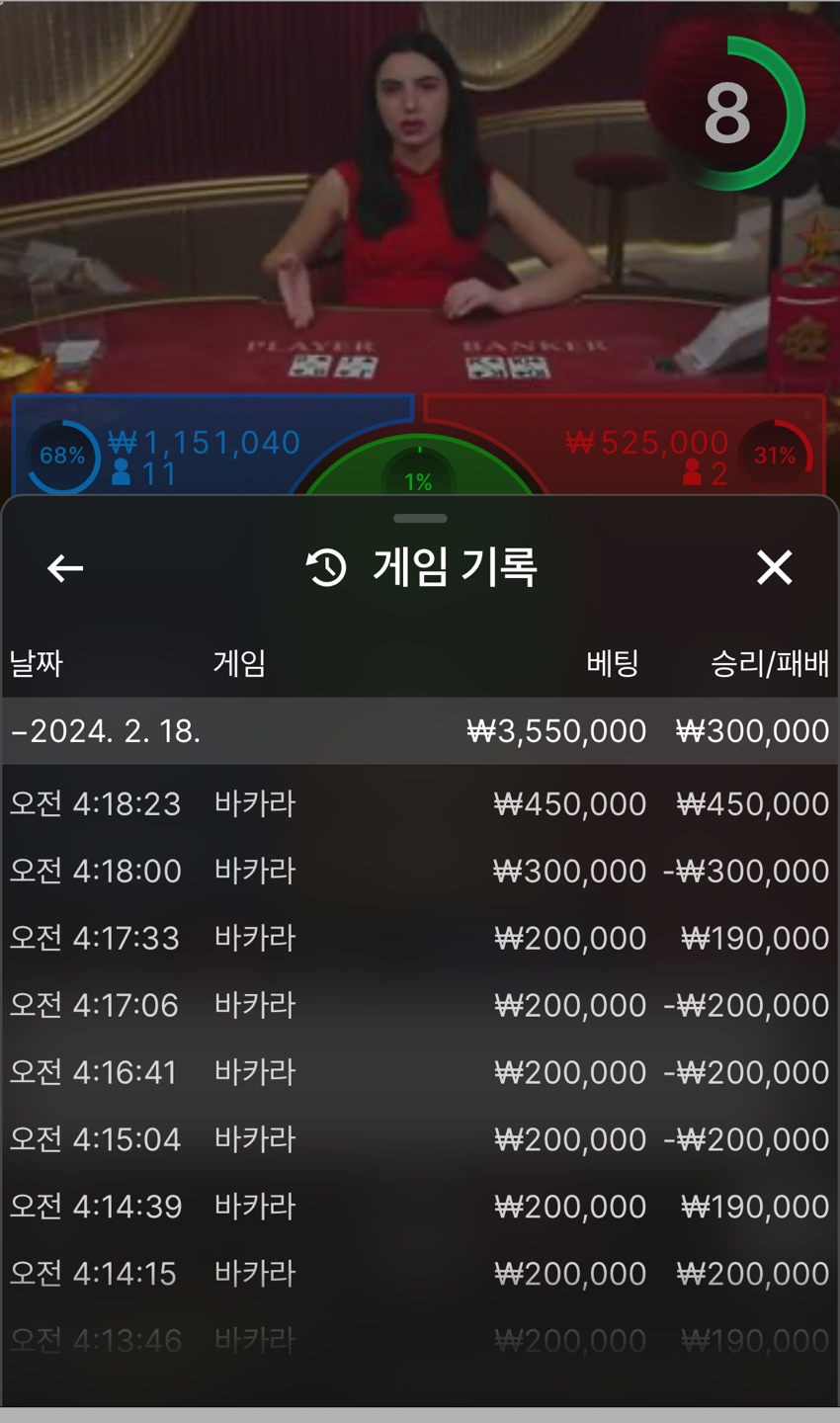The image size is (840, 1423).
Task: Collapse the 2024. 2. 18. date group
Action: point(420,731)
